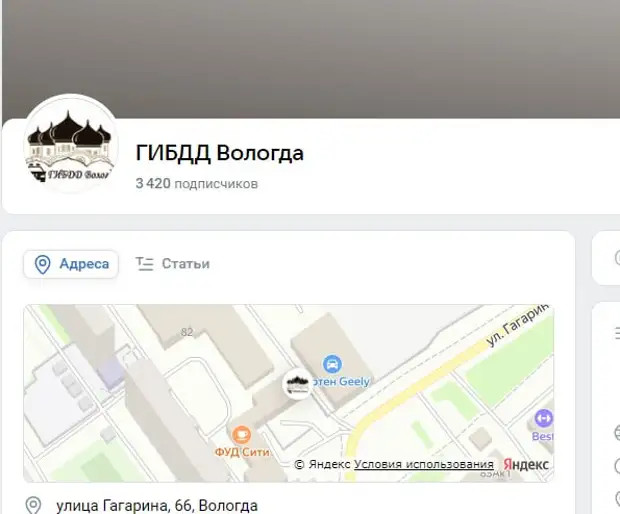Image resolution: width=620 pixels, height=514 pixels.
Task: Open address улица Гагарина, 66, Вологда
Action: (157, 505)
